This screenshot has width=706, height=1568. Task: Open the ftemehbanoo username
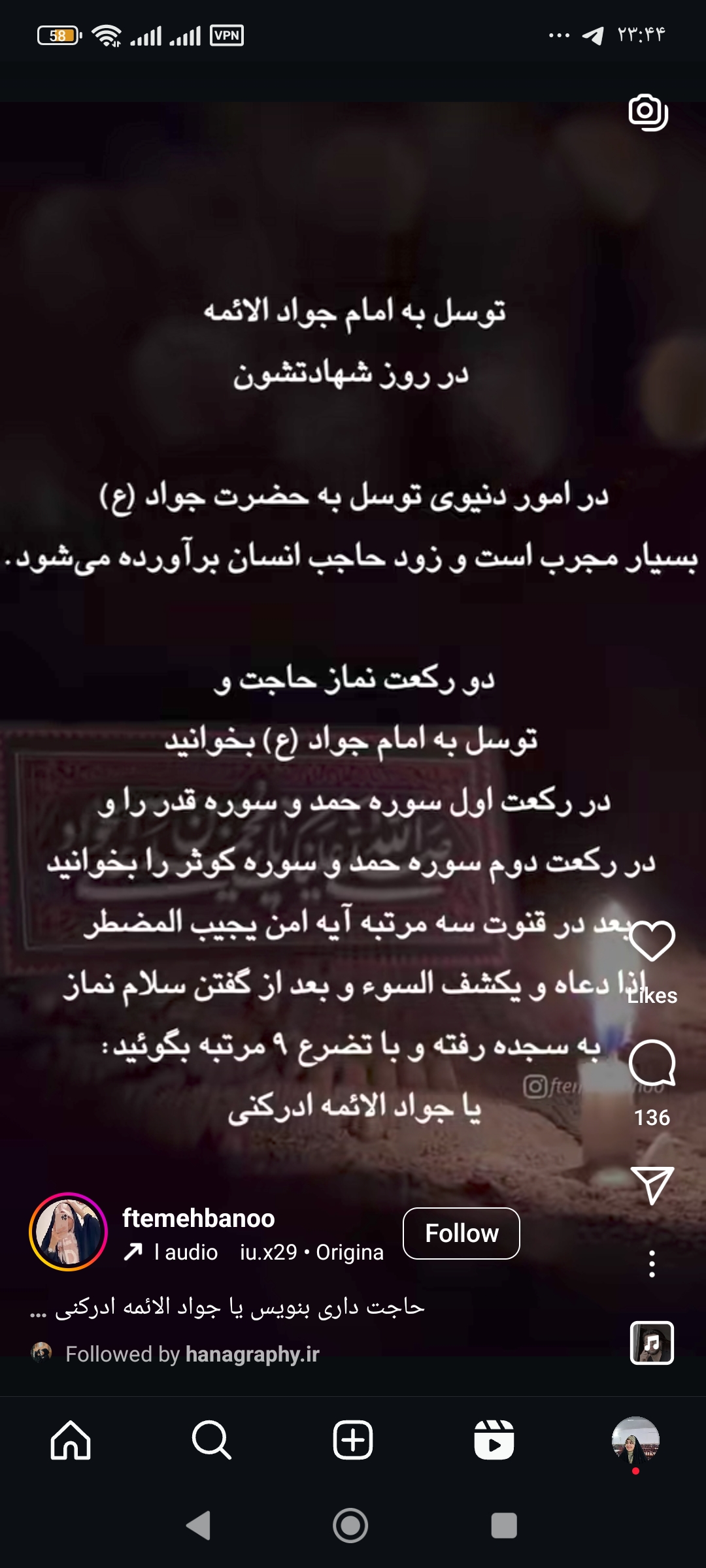pos(199,1218)
